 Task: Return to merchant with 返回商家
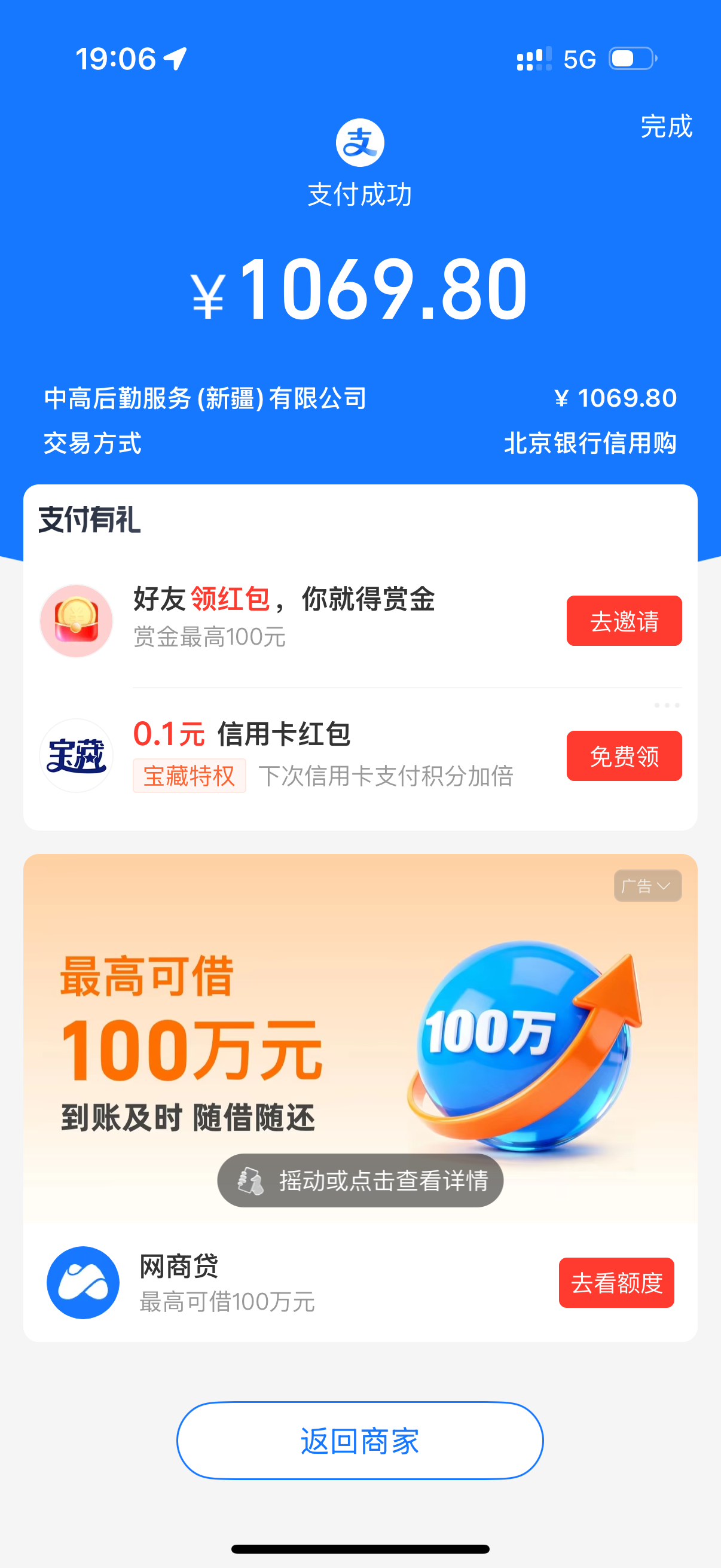click(x=360, y=1441)
